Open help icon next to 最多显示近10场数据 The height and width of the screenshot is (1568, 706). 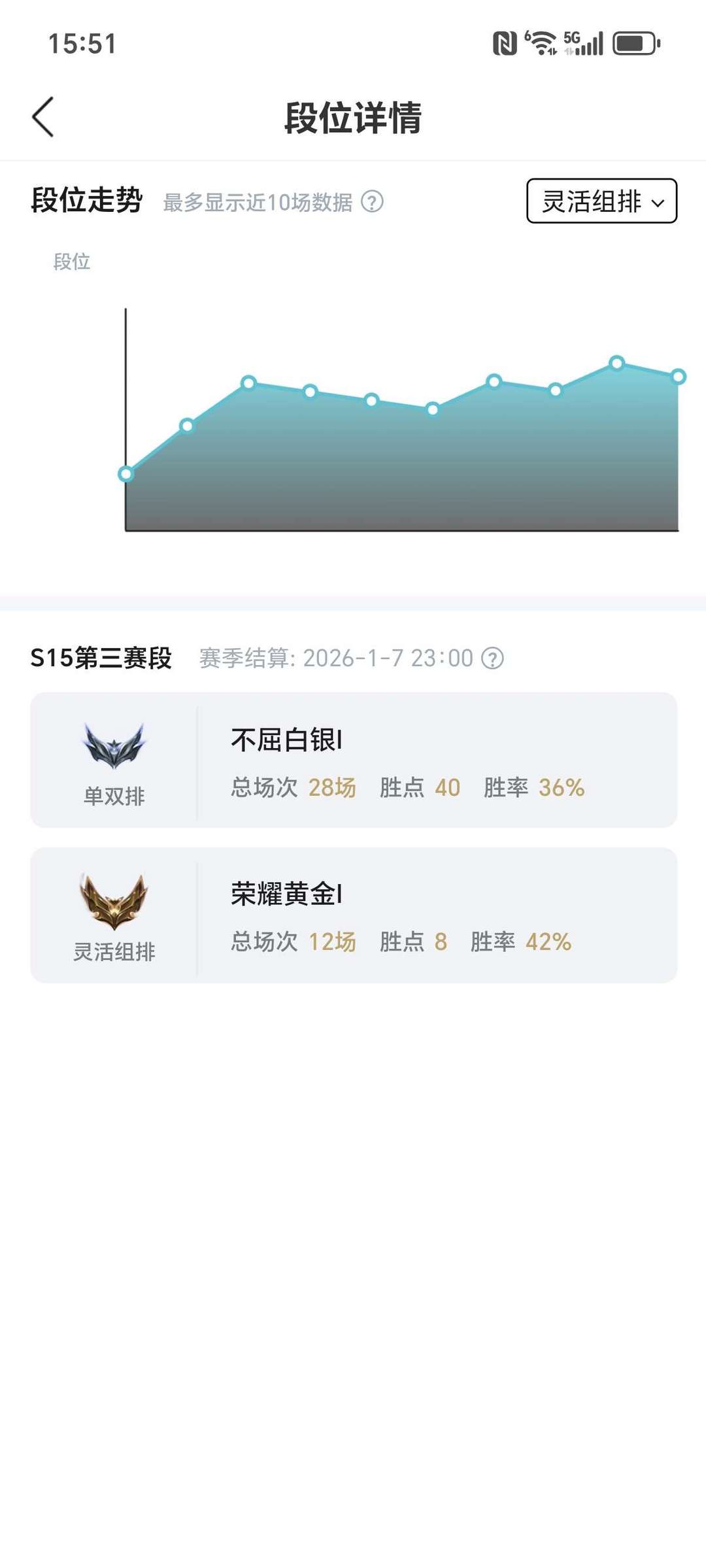click(372, 201)
